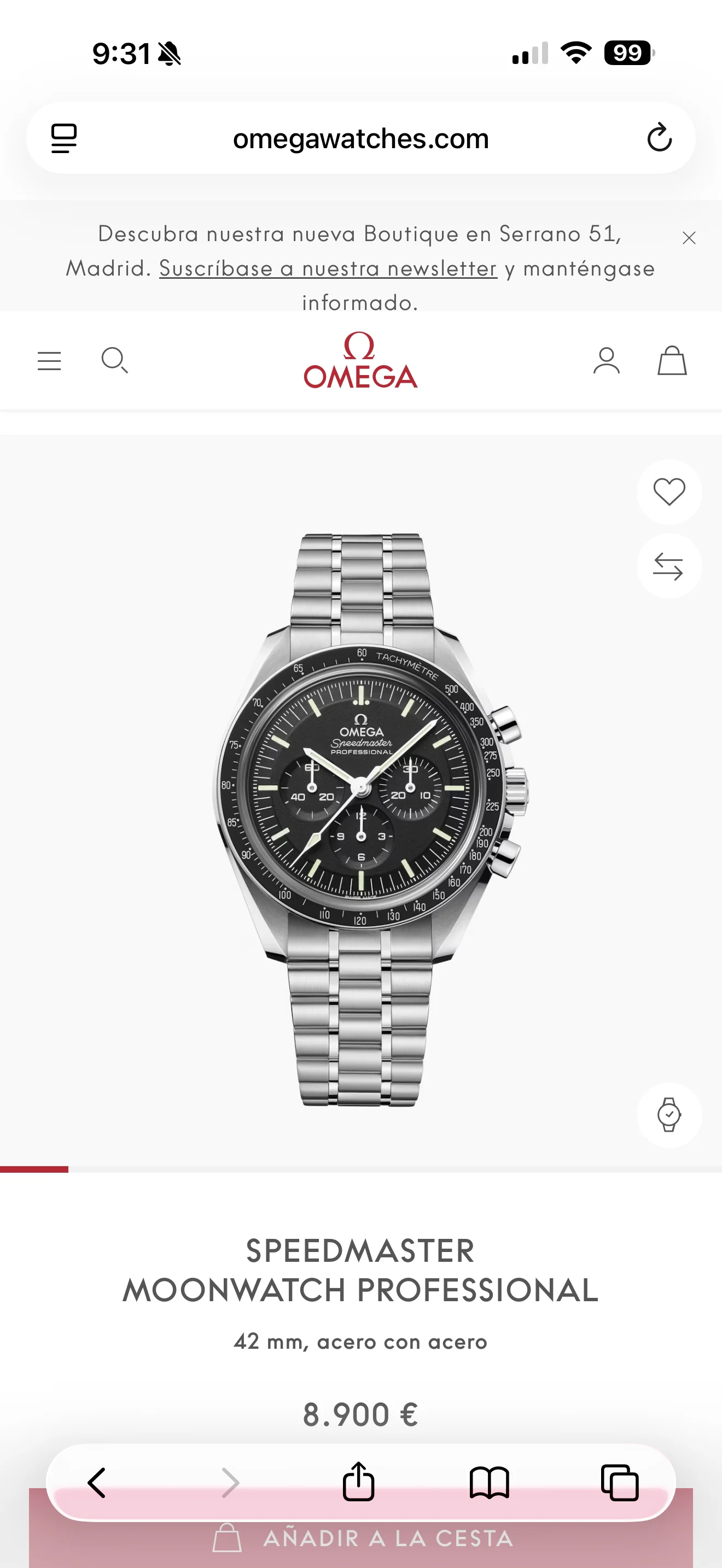This screenshot has width=722, height=1568.
Task: Open the account profile icon
Action: tap(607, 361)
